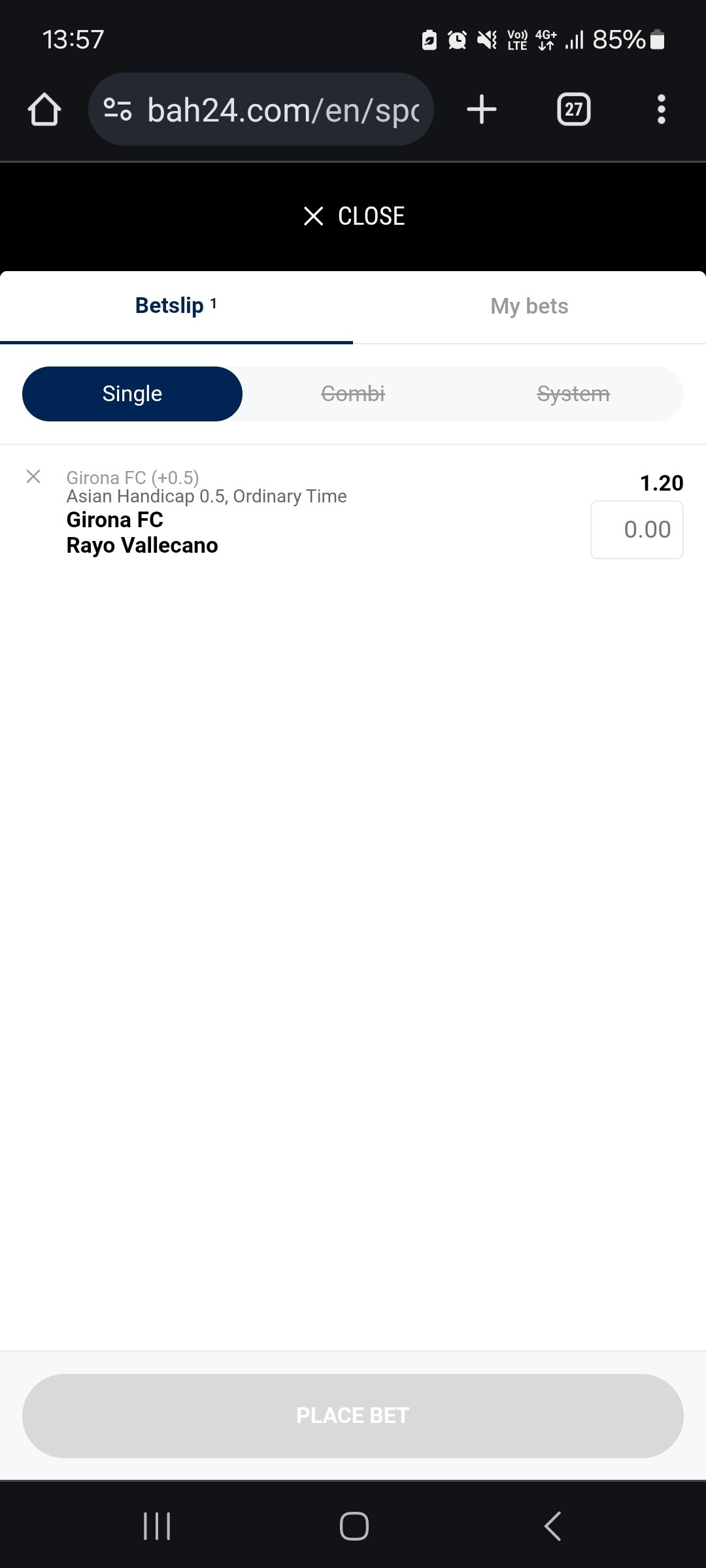706x1568 pixels.
Task: Select the System bet type
Action: click(x=573, y=394)
